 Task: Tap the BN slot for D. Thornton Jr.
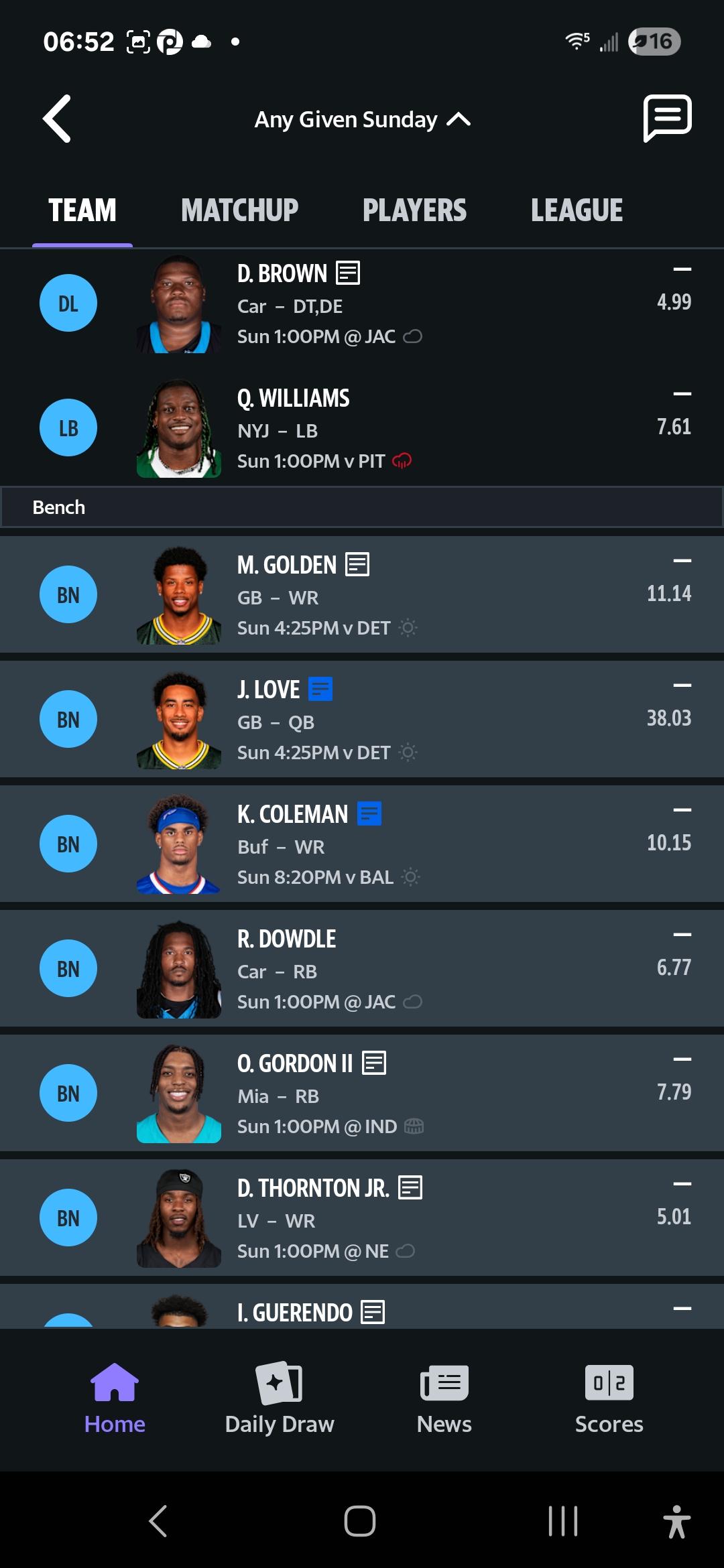coord(68,1218)
